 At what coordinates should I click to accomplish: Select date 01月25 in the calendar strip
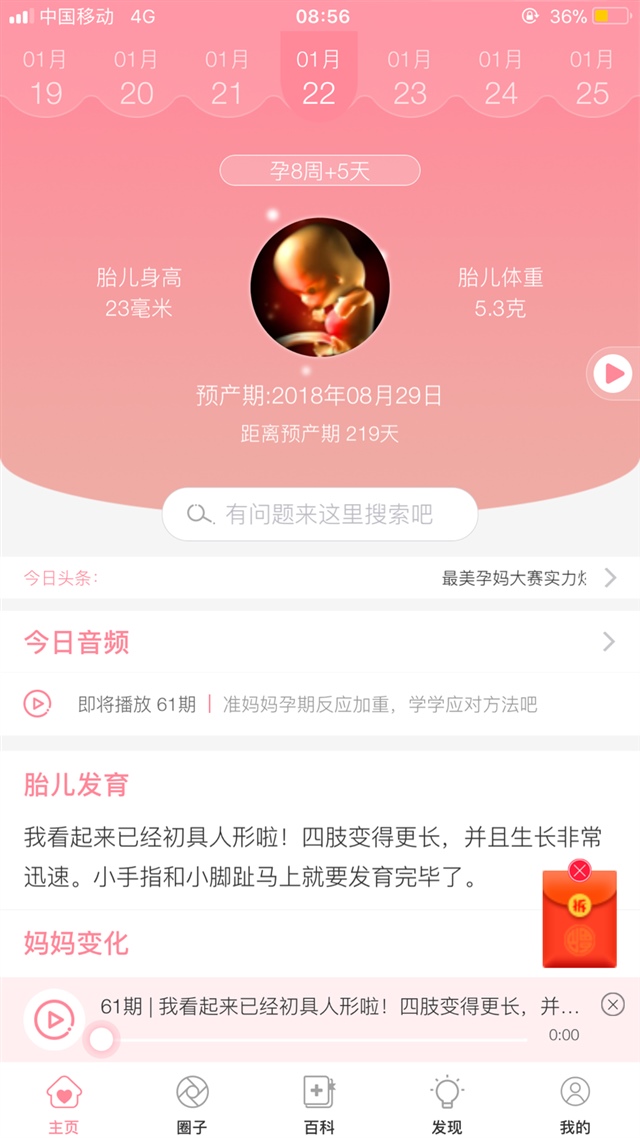click(x=591, y=78)
